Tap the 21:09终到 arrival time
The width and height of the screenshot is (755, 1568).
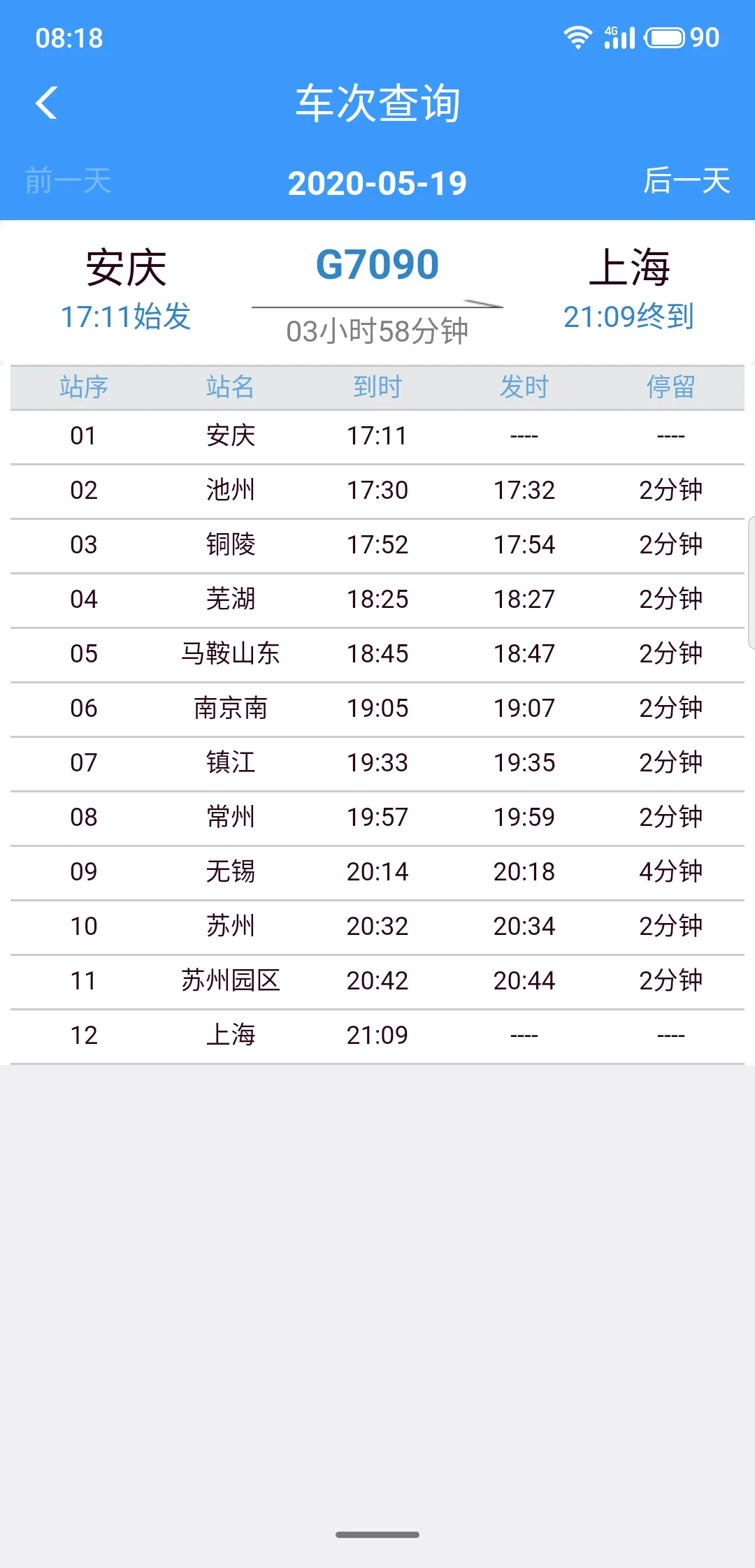pyautogui.click(x=629, y=319)
